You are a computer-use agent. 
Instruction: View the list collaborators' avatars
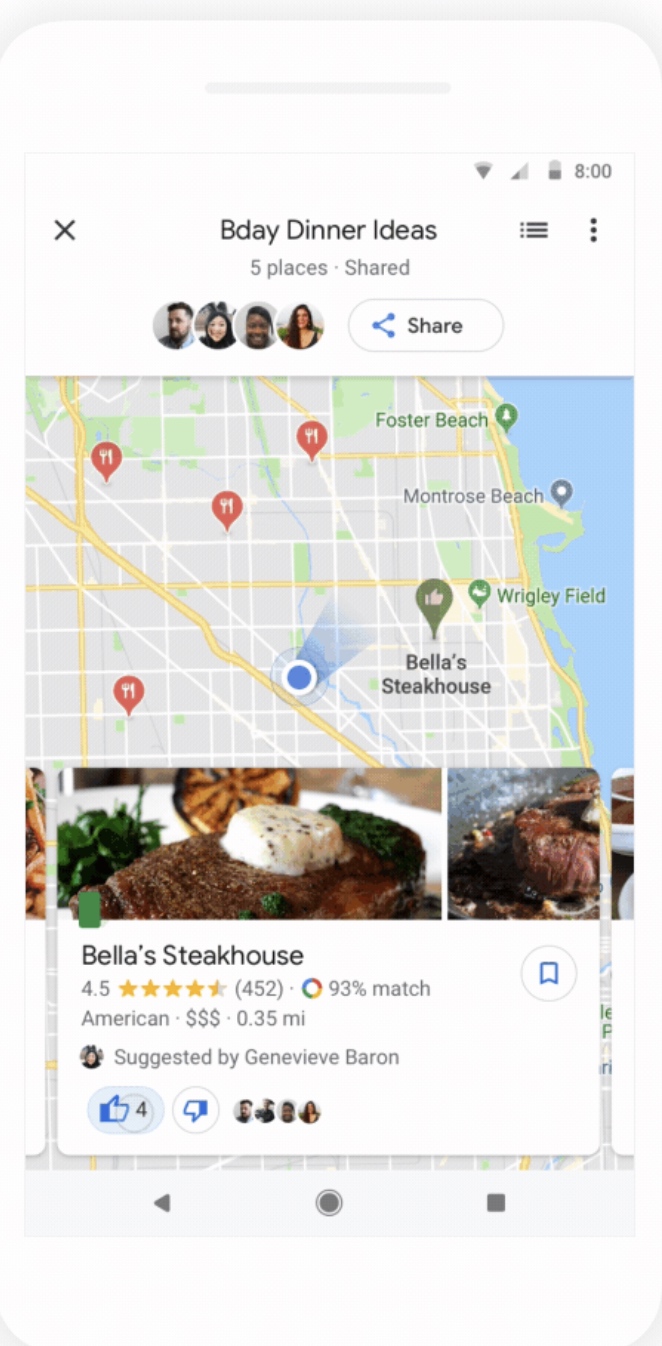[239, 326]
